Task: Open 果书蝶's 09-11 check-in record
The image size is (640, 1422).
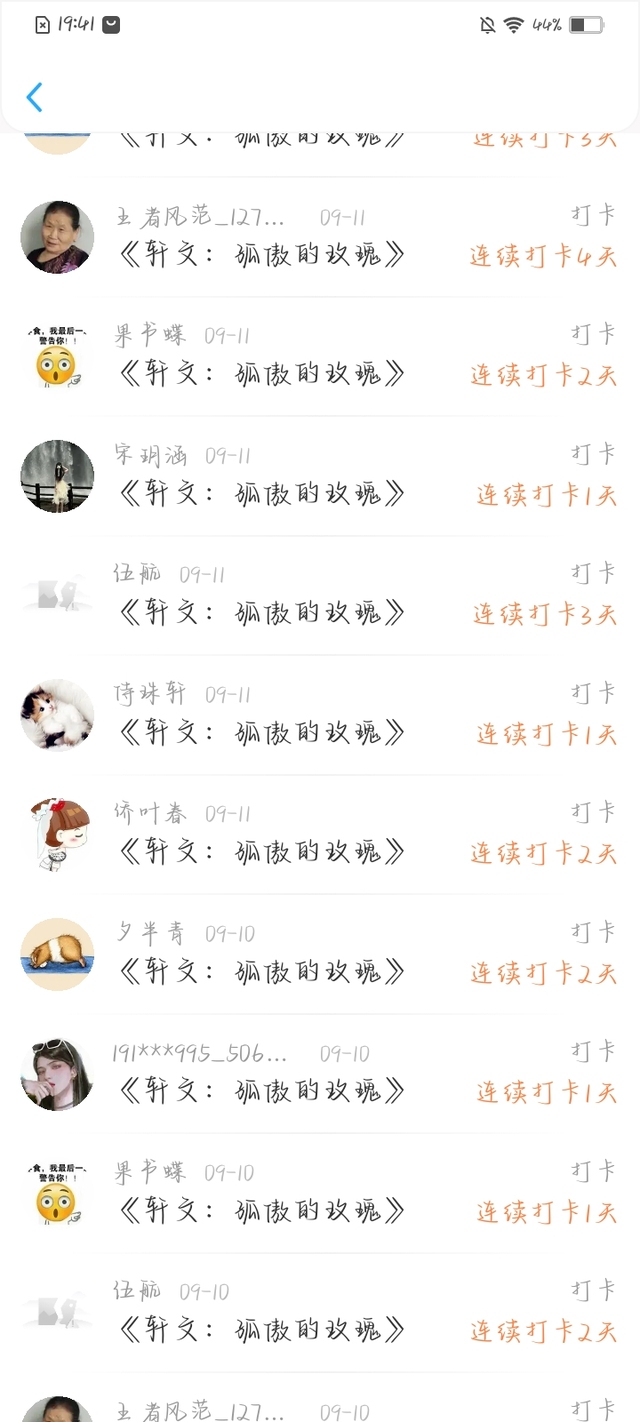Action: click(320, 357)
